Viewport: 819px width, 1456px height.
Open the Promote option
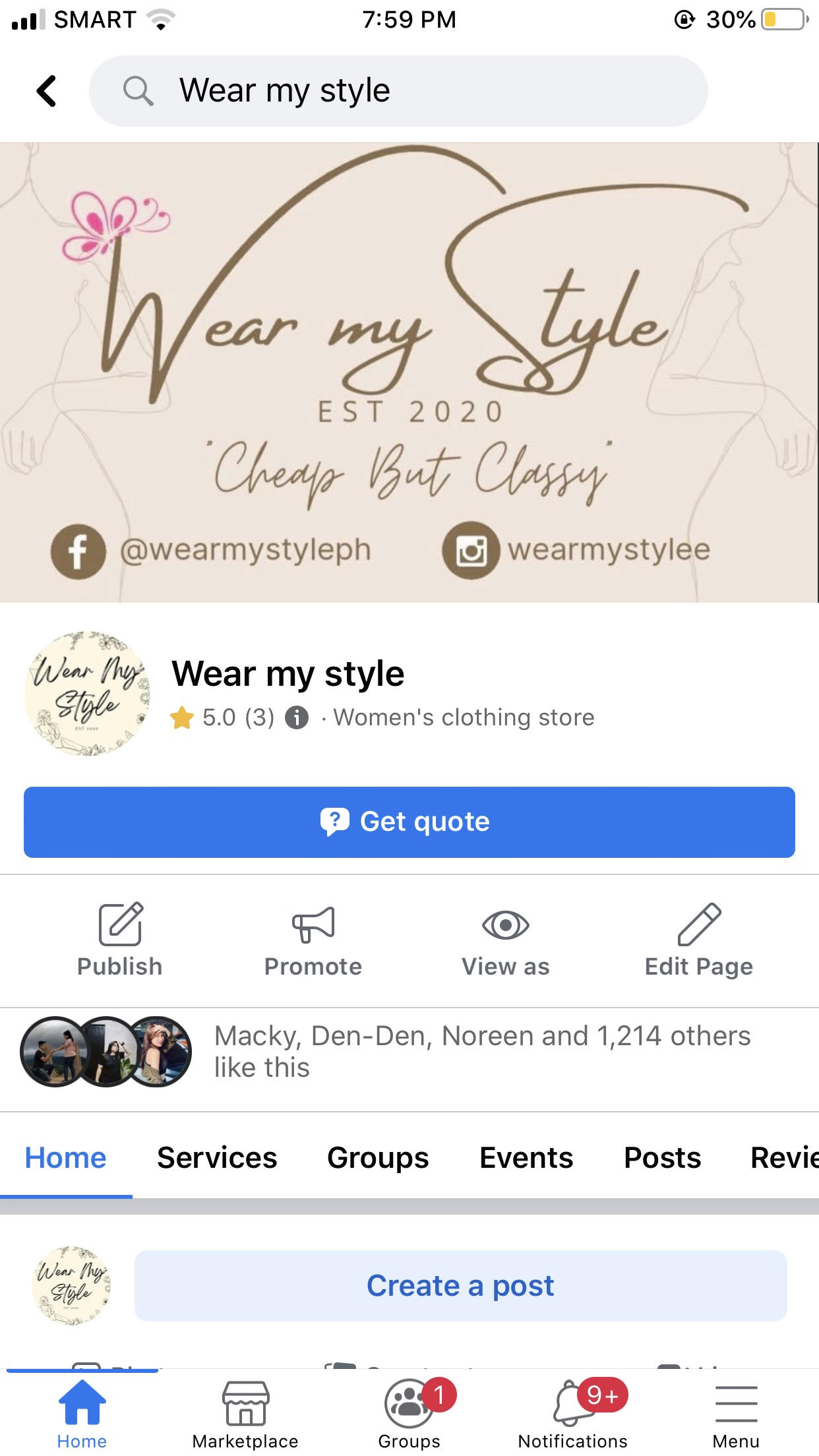313,939
